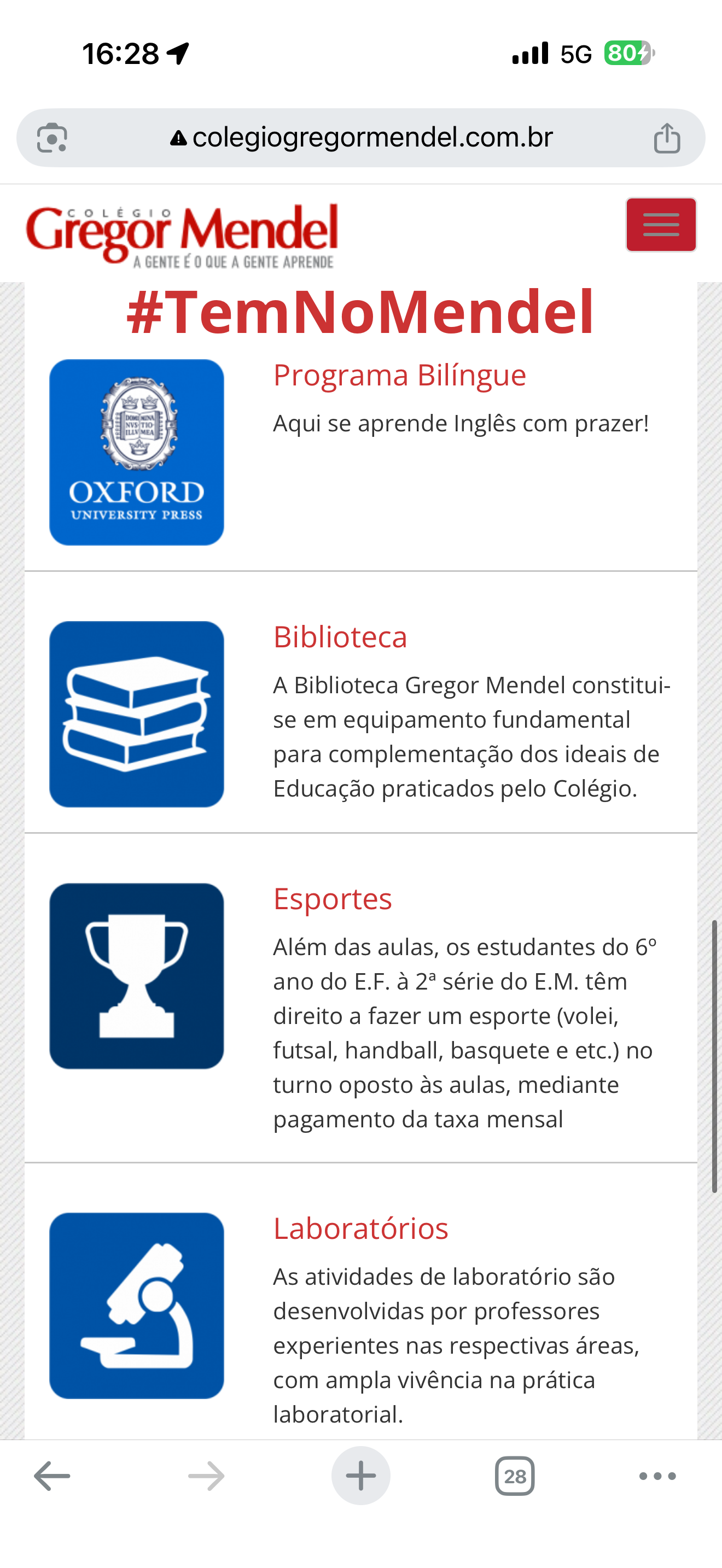Tap the stacked books library tile
The width and height of the screenshot is (722, 1568).
tap(136, 713)
